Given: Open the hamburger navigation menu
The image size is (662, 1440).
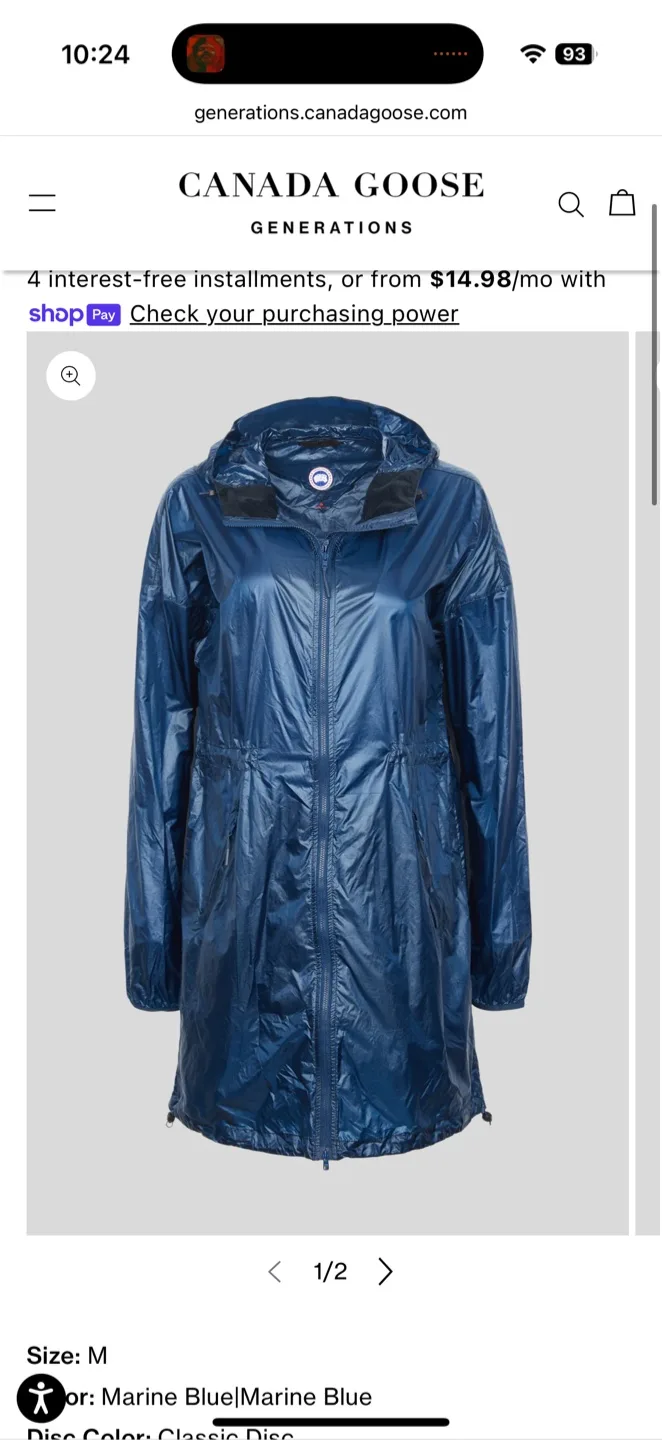Looking at the screenshot, I should [42, 203].
